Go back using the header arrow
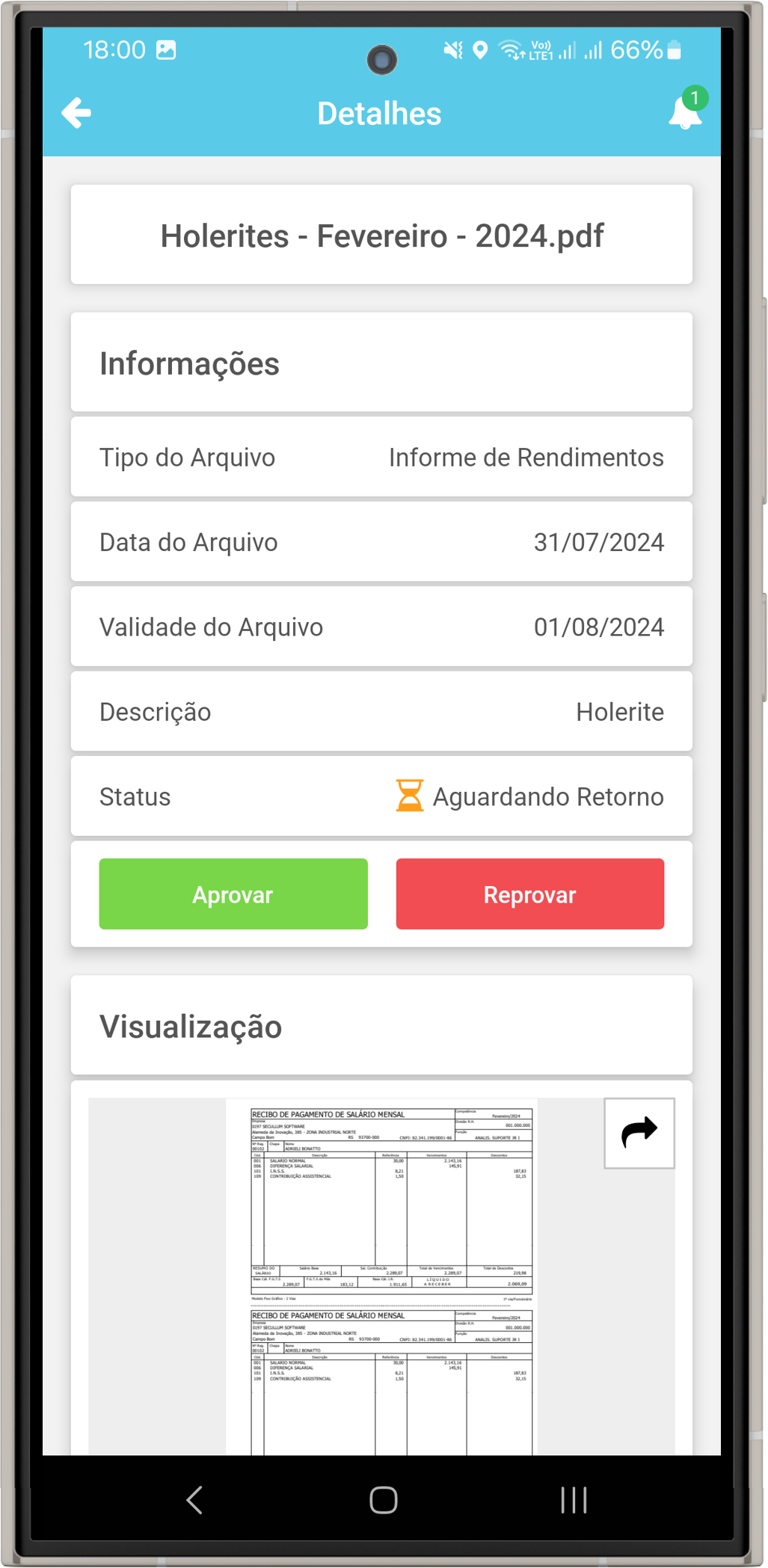This screenshot has width=768, height=1568. coord(76,113)
